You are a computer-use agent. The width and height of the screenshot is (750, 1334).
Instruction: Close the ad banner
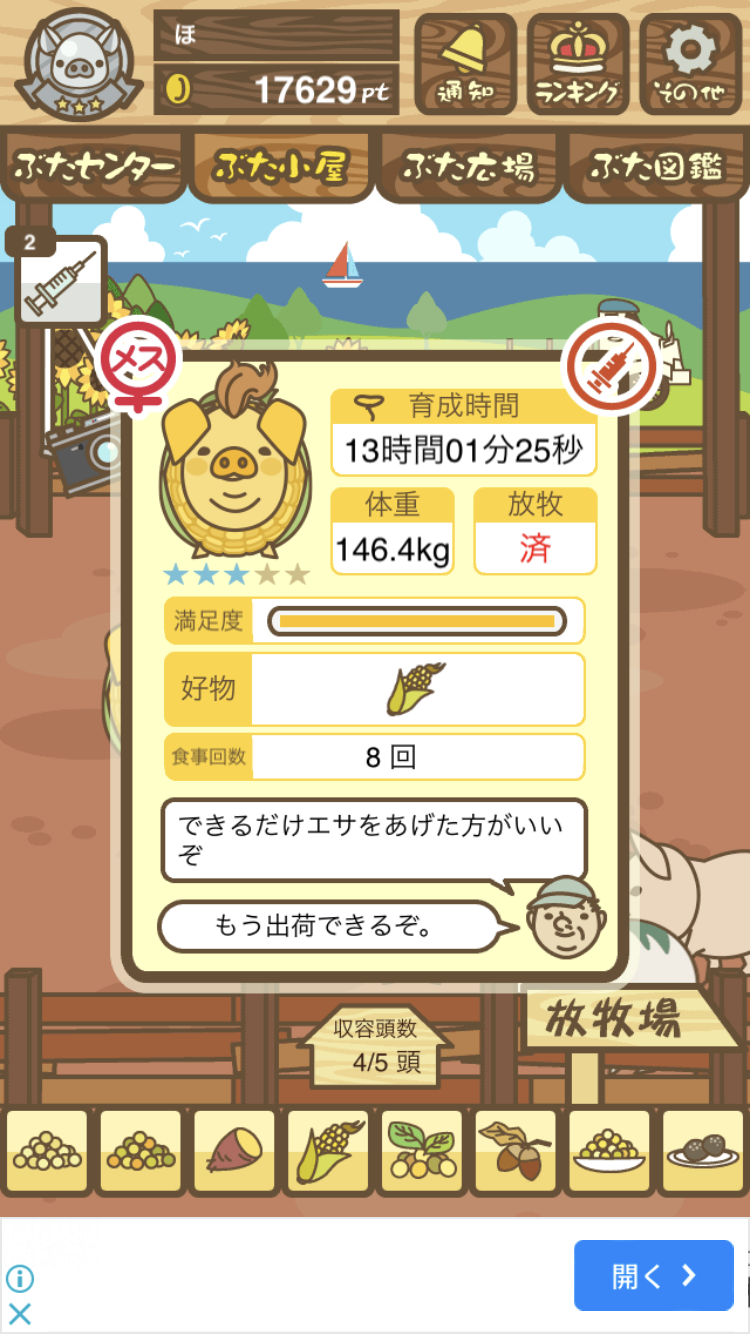[x=19, y=1313]
